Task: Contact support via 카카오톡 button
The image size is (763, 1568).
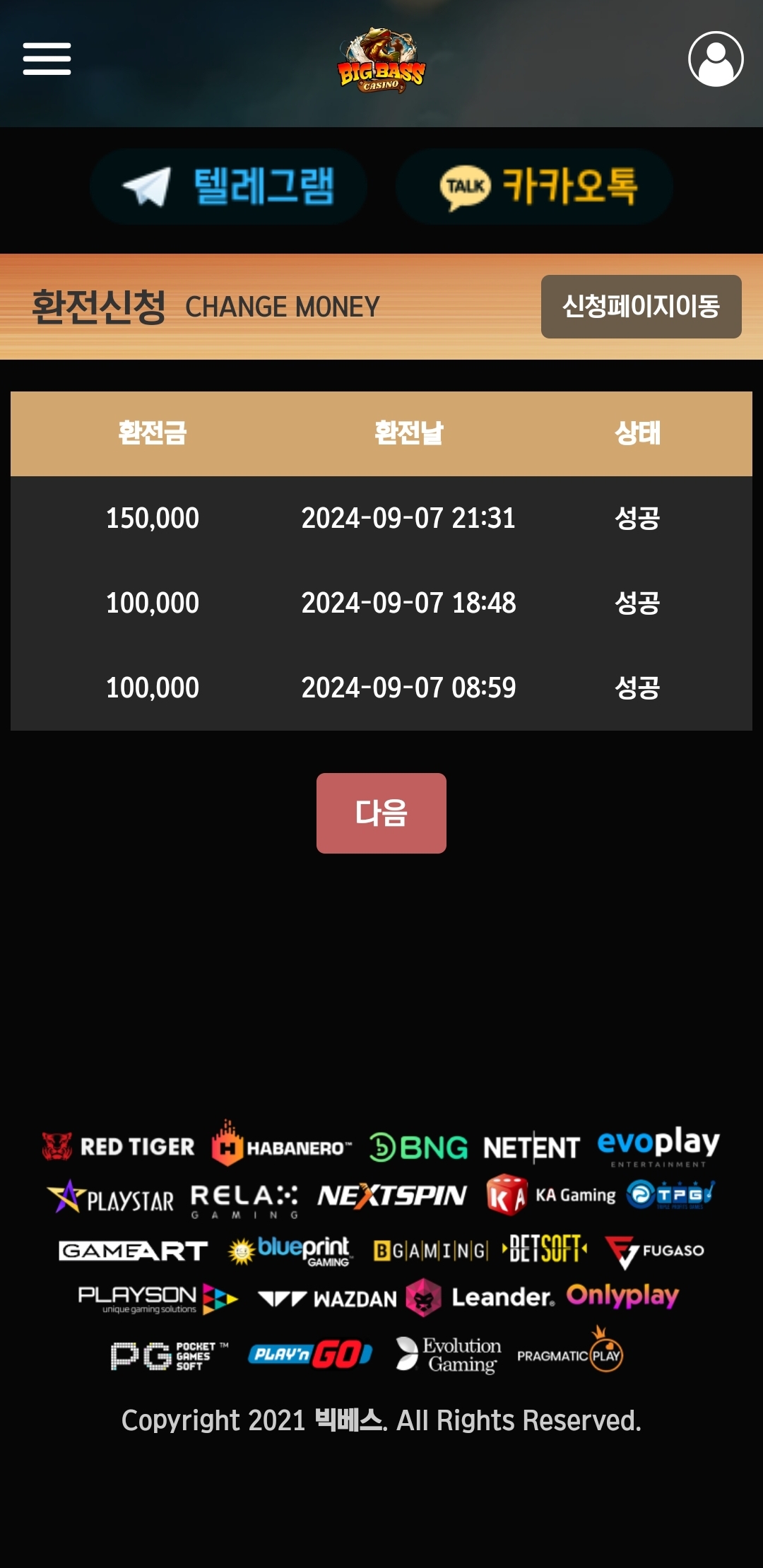Action: pyautogui.click(x=535, y=187)
